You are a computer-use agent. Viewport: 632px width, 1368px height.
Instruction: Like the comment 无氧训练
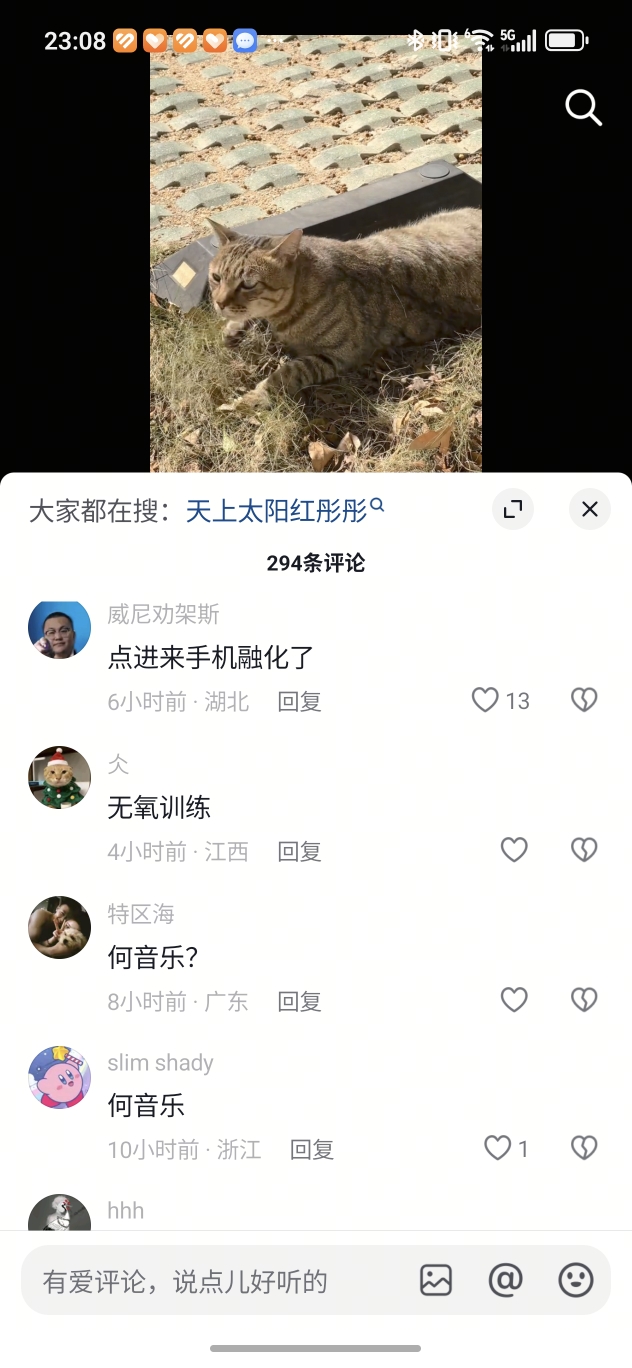tap(514, 850)
